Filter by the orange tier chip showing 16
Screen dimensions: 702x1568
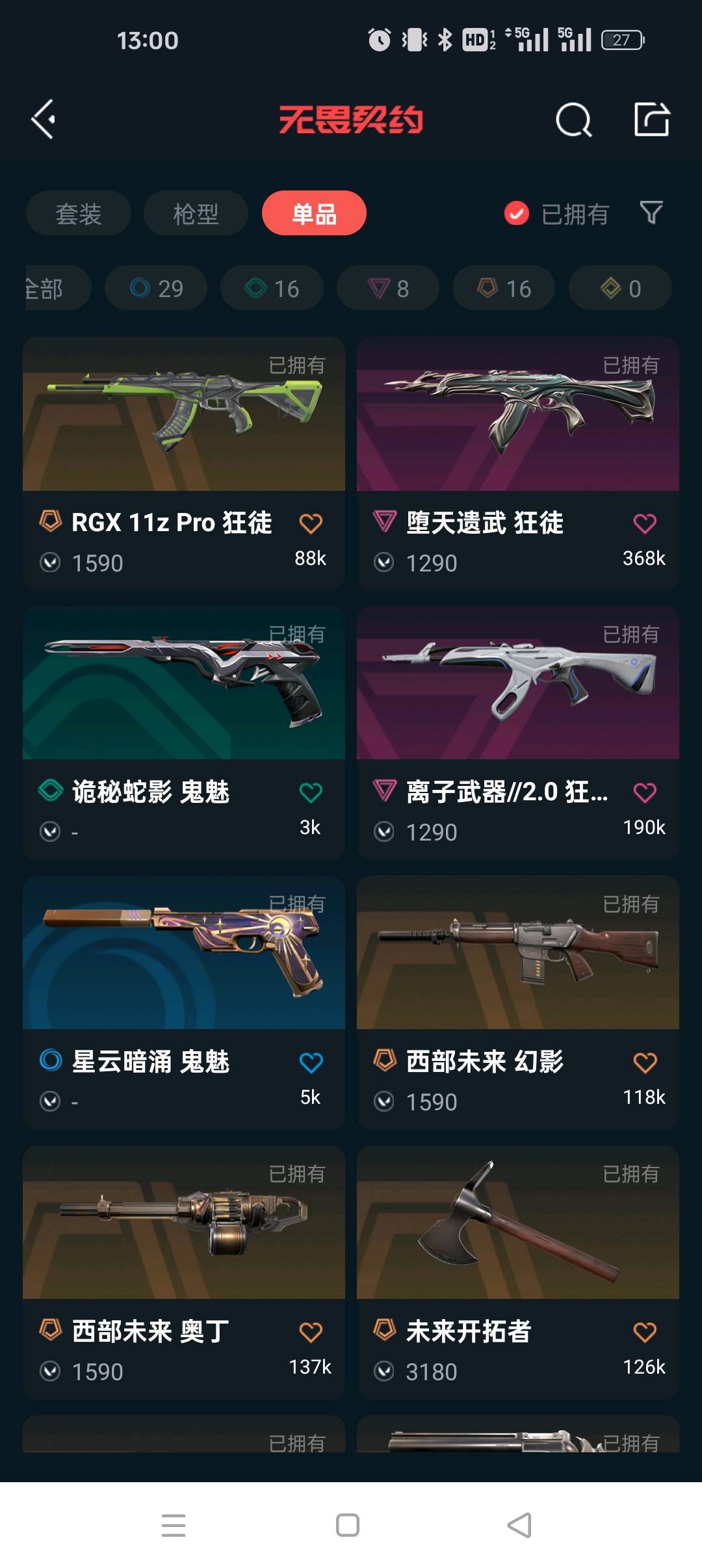point(504,288)
